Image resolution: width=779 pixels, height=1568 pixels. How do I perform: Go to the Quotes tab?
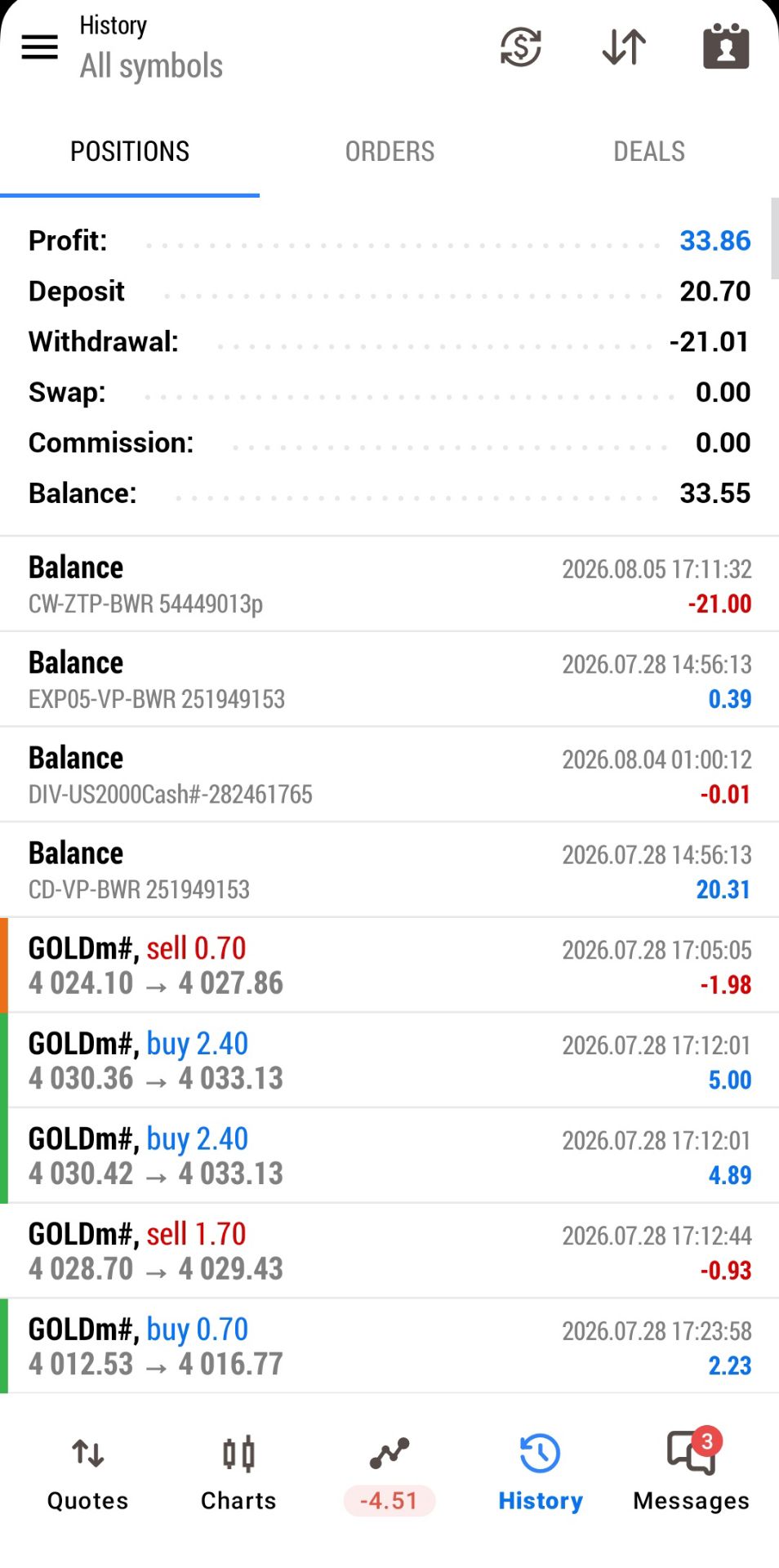[88, 1475]
